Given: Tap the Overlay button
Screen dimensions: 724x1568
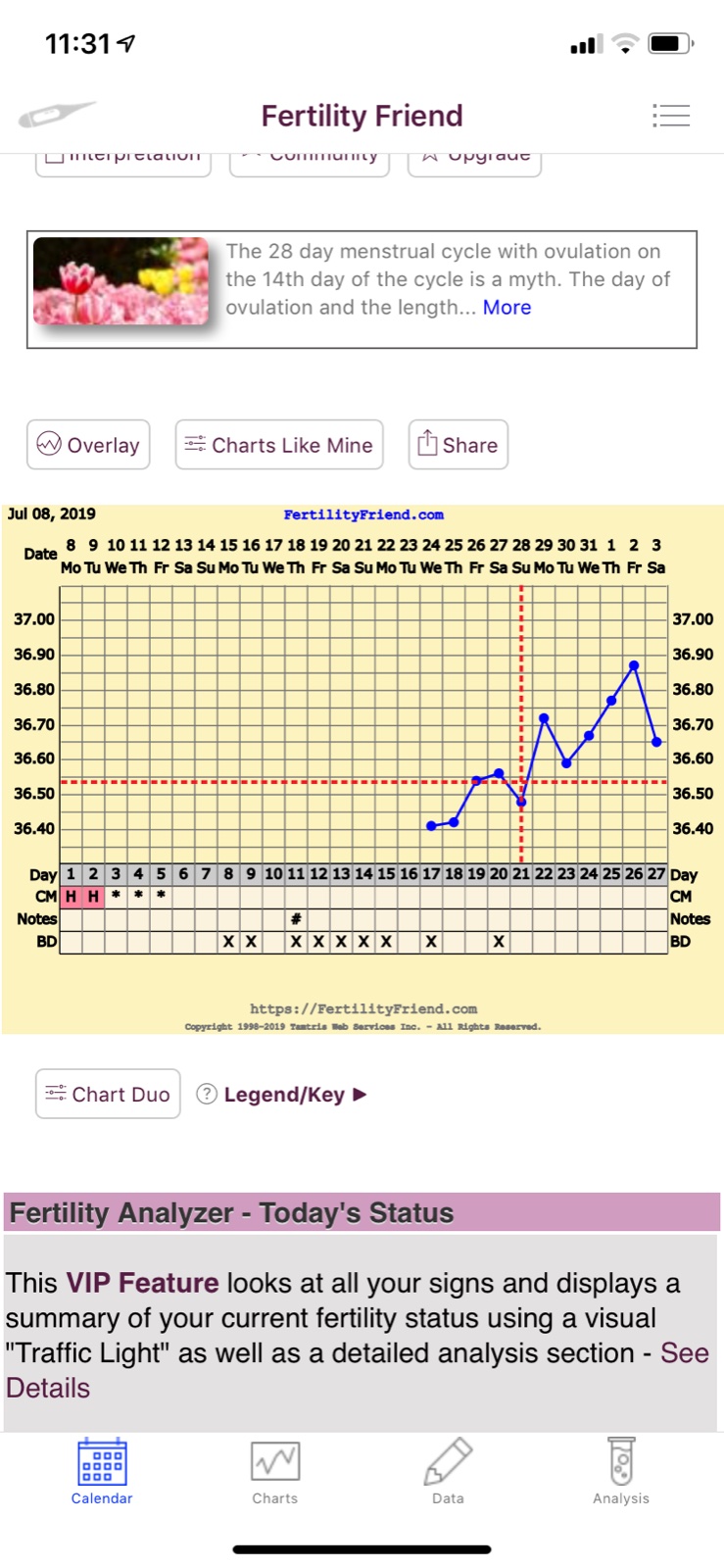Looking at the screenshot, I should point(88,445).
